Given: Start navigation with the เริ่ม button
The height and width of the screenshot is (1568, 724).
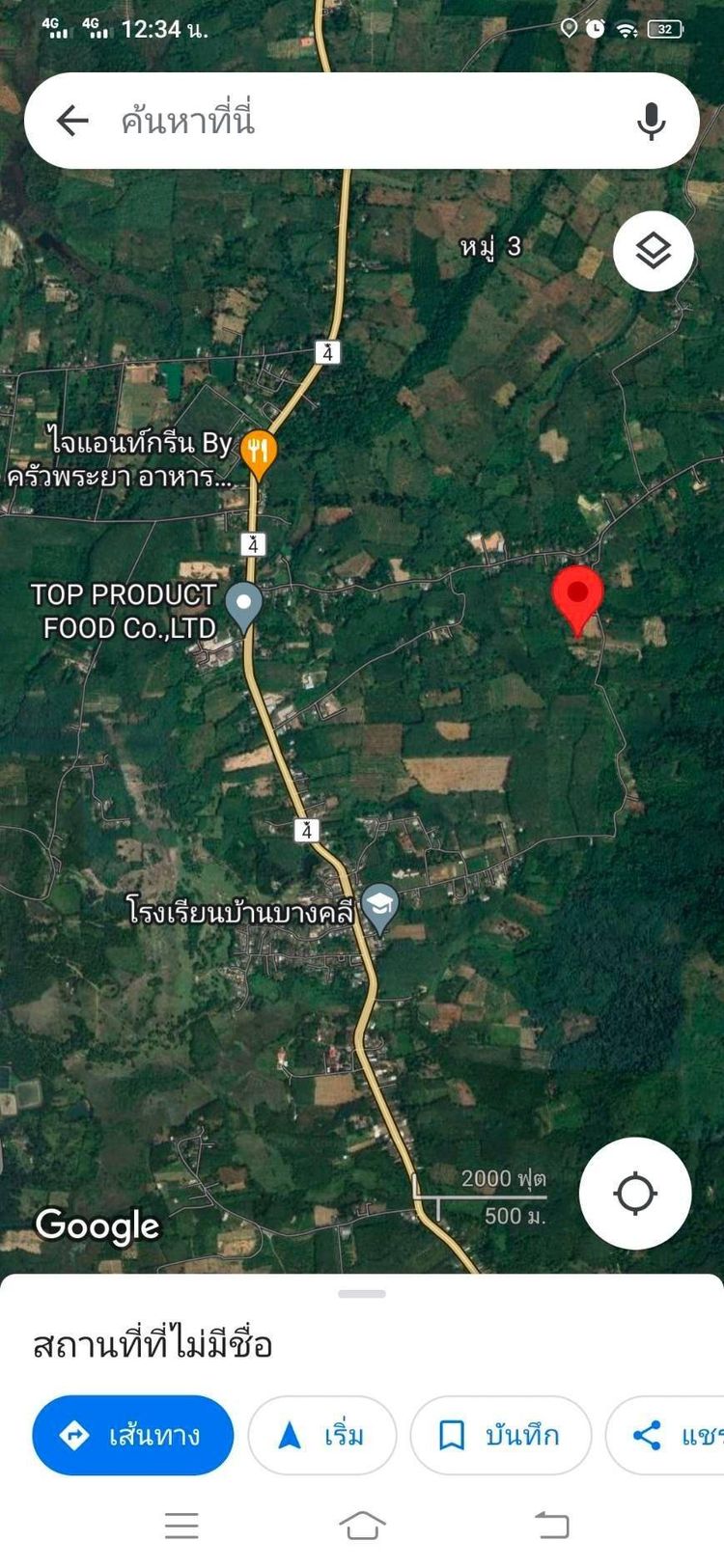Looking at the screenshot, I should click(x=321, y=1435).
